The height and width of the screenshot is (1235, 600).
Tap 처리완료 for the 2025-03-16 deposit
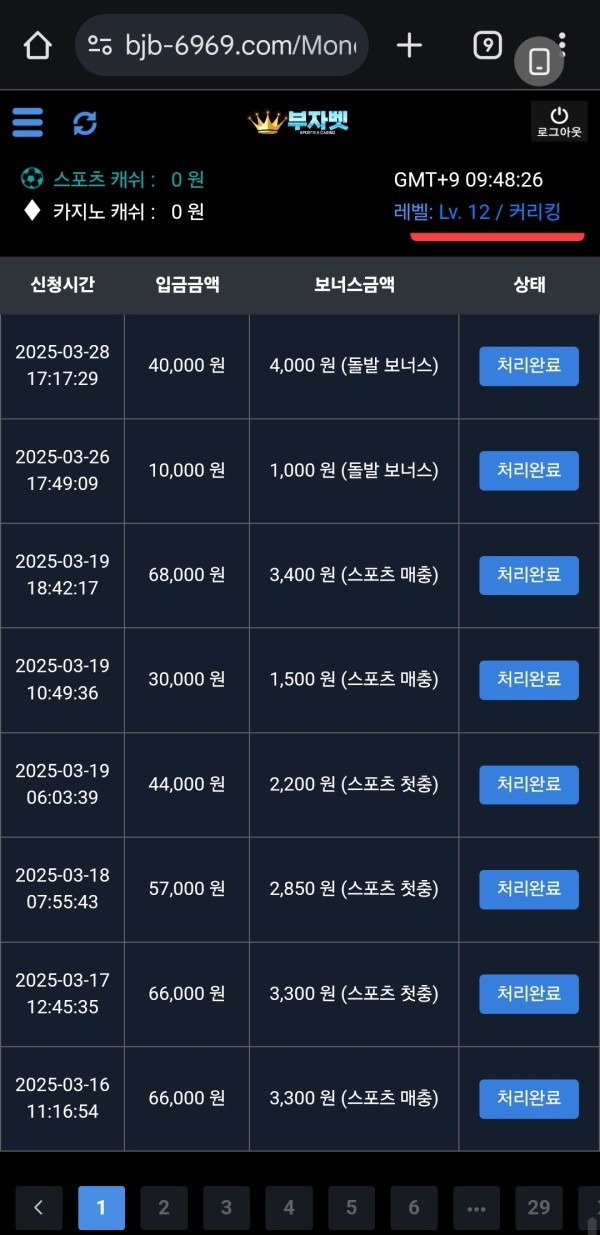coord(529,1098)
